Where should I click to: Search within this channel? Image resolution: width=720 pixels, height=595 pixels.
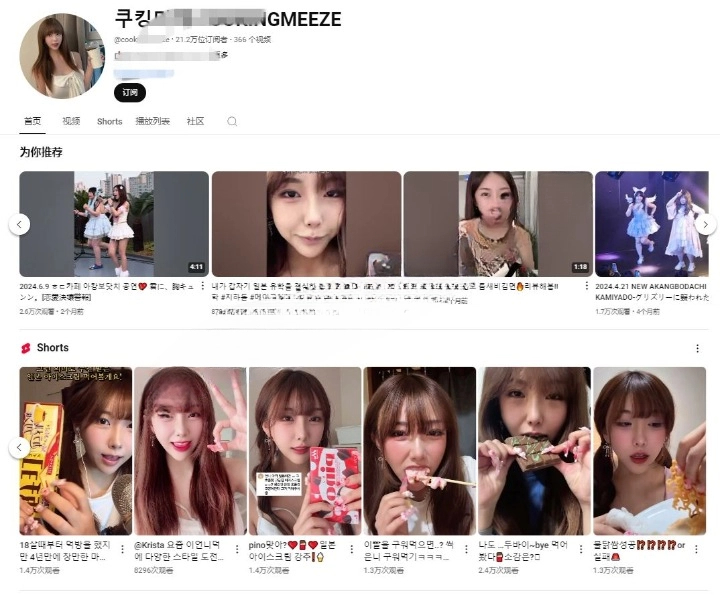[x=232, y=121]
